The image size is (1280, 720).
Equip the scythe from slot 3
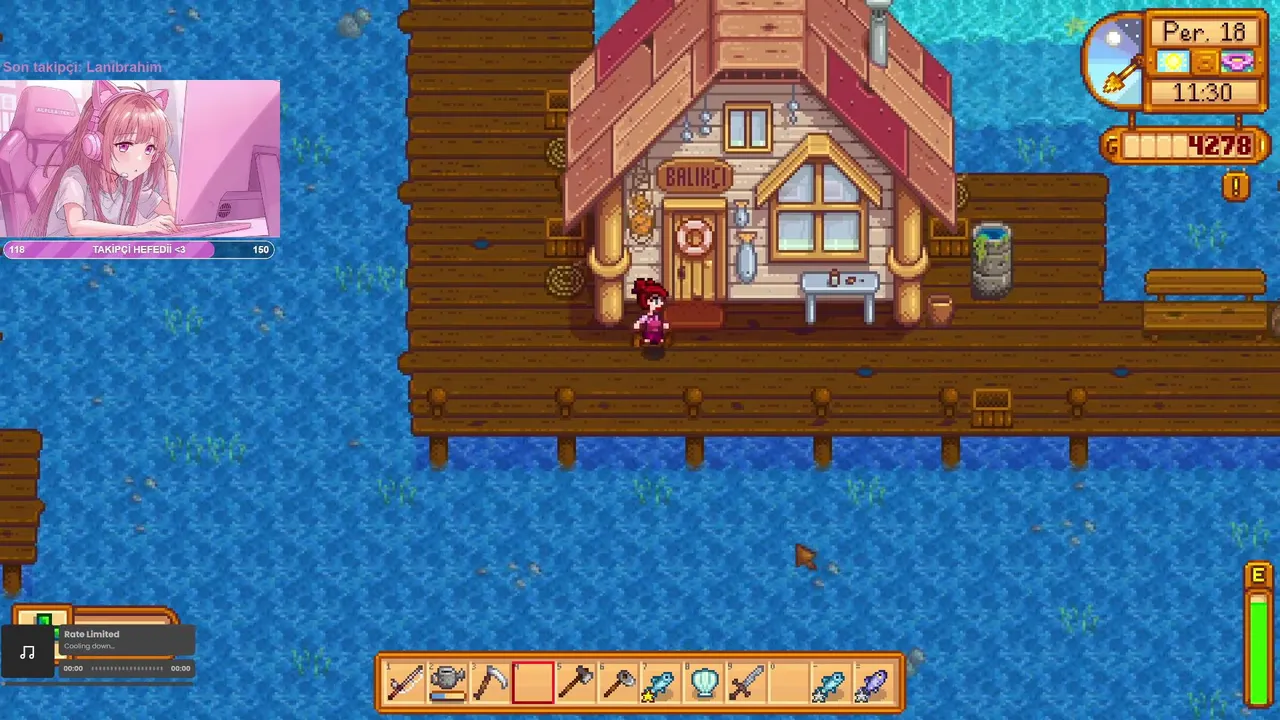[491, 683]
